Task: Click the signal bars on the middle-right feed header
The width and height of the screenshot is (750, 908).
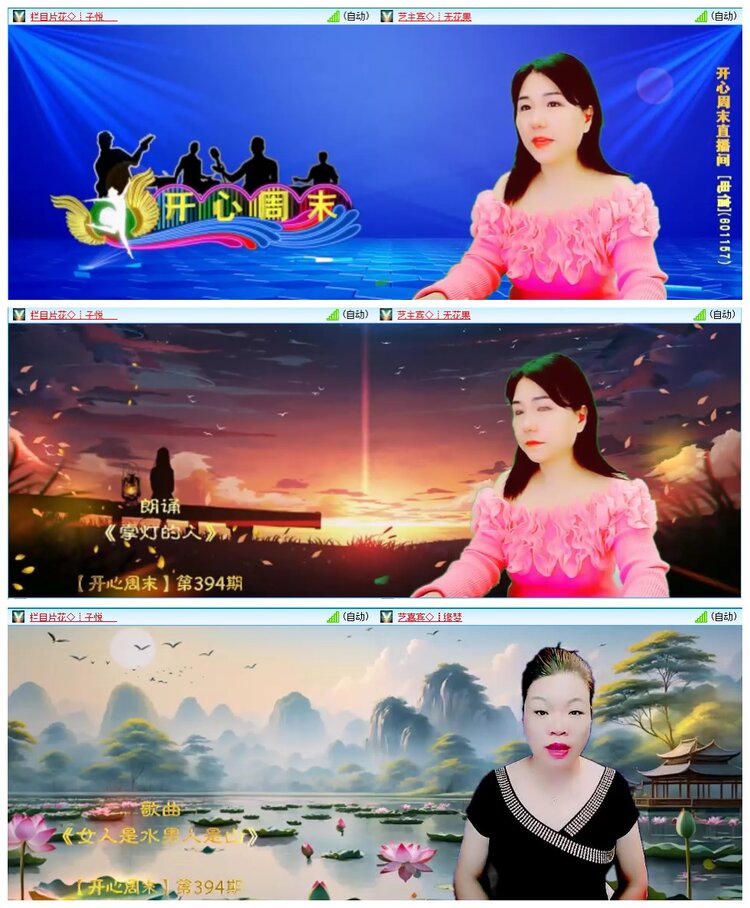Action: point(702,315)
